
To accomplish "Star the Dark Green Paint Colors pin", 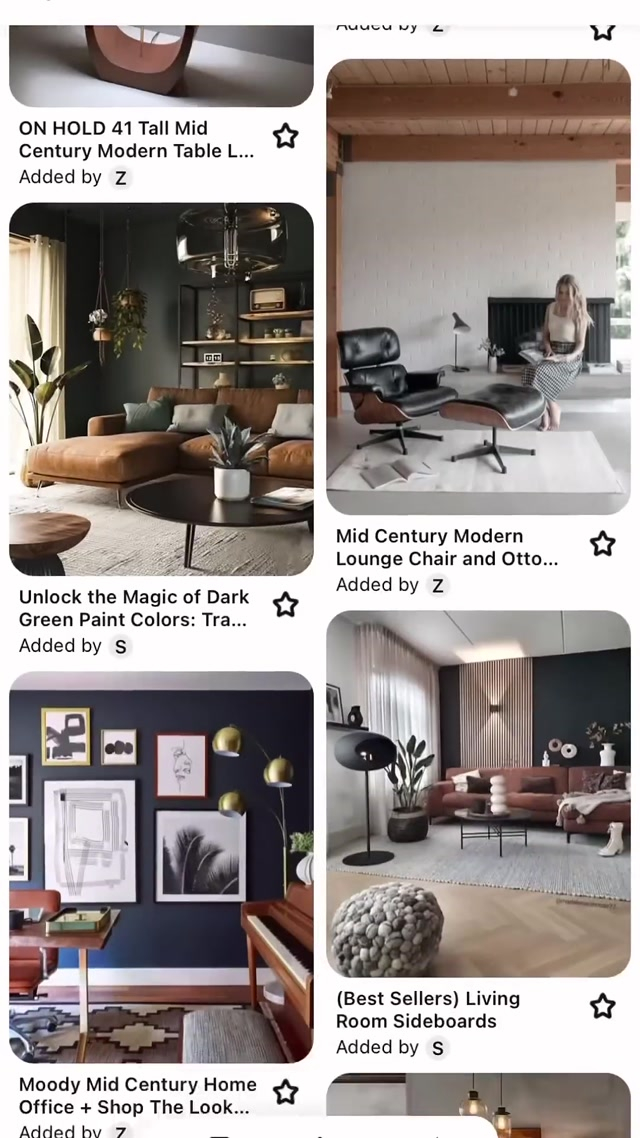I will [286, 605].
